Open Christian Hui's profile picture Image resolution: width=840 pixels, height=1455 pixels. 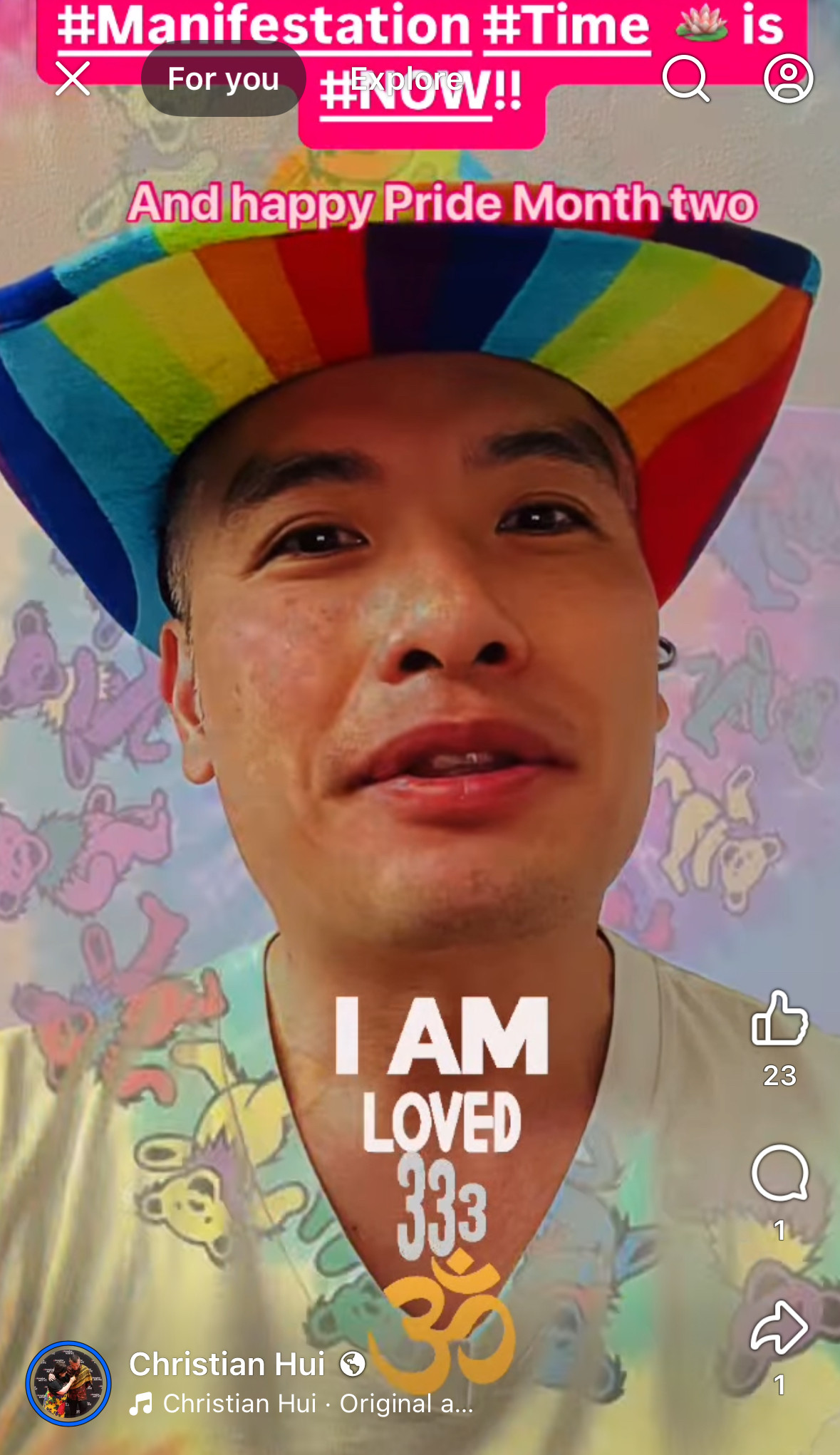click(68, 1384)
